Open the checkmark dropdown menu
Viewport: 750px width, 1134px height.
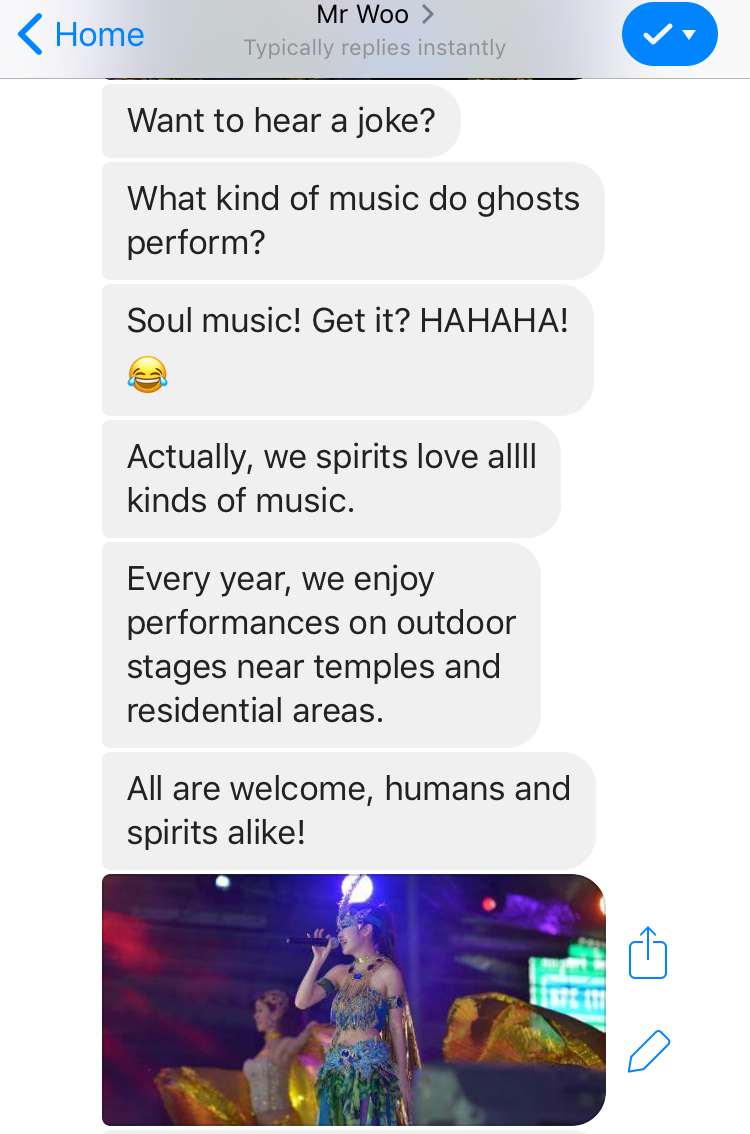click(669, 35)
